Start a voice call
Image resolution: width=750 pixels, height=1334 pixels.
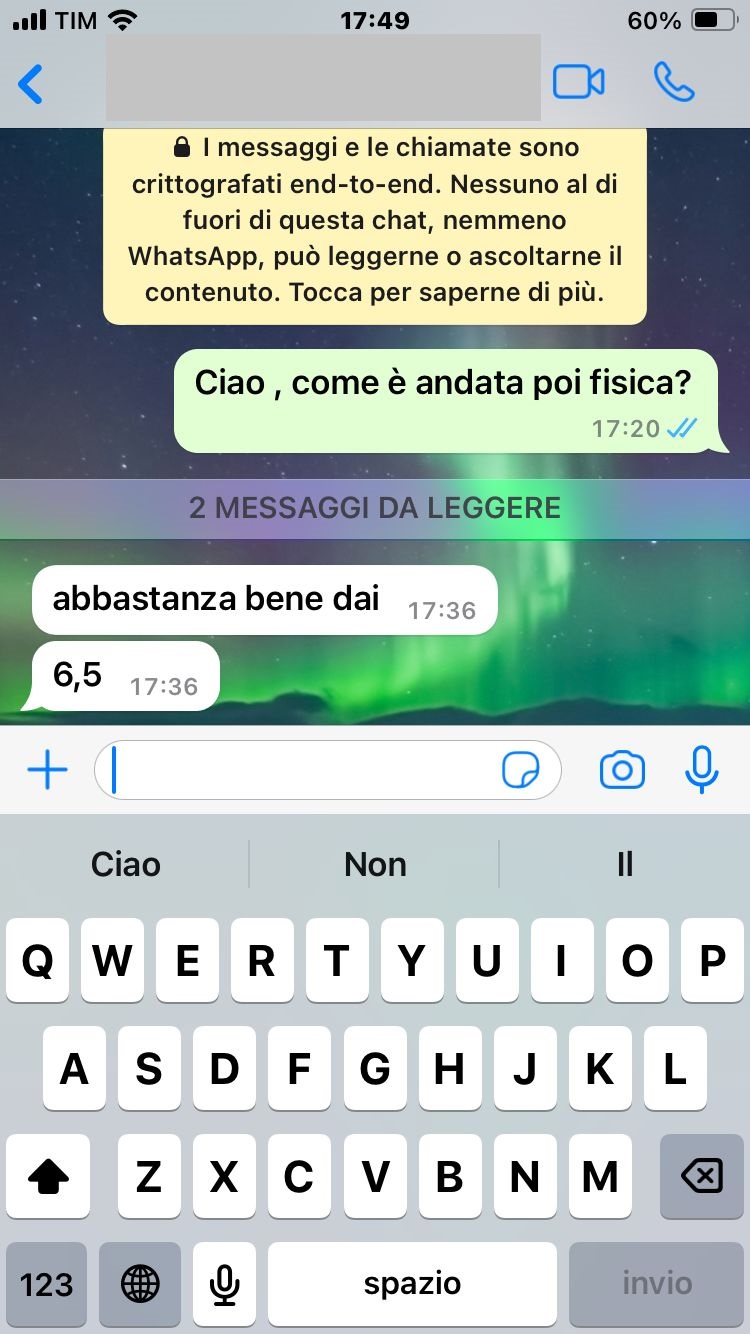point(674,82)
